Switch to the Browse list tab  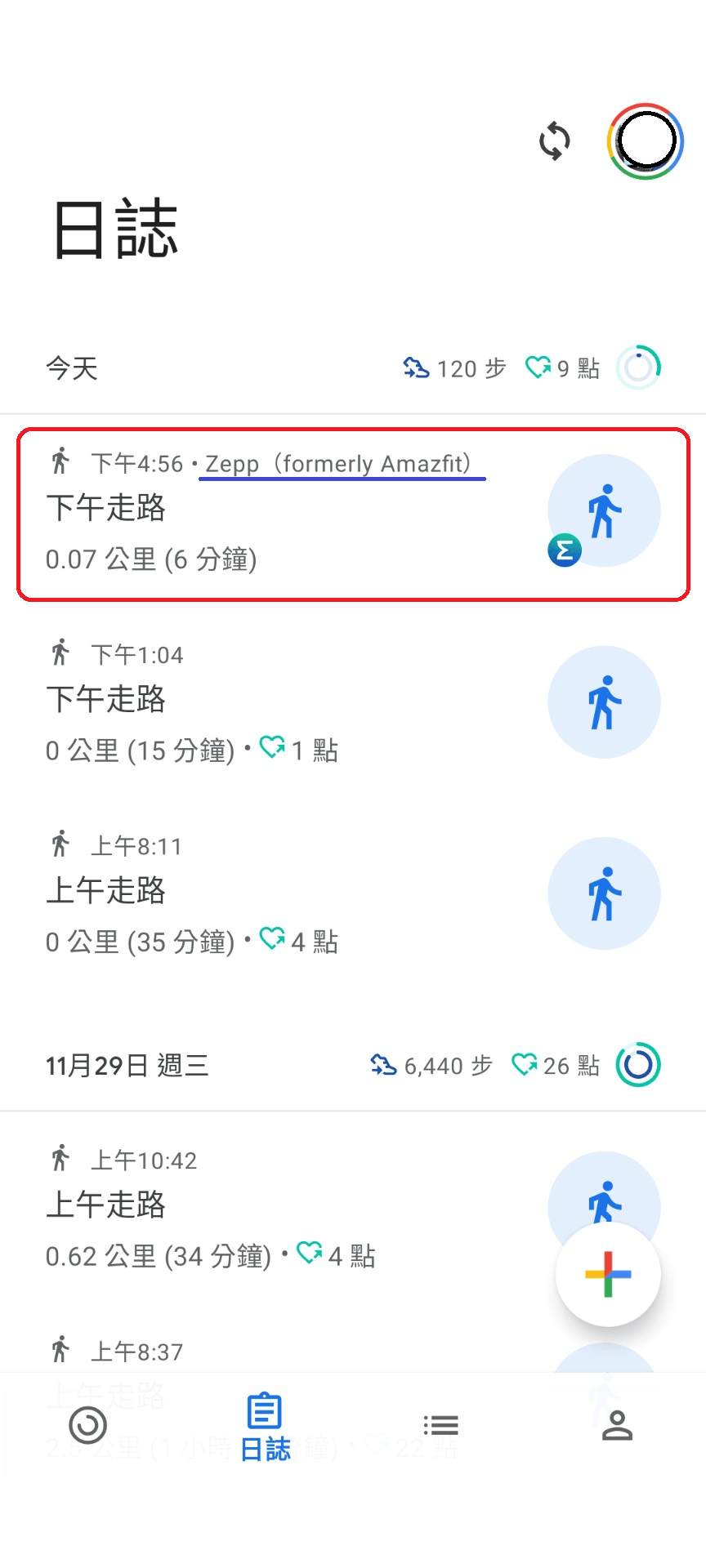point(441,1426)
